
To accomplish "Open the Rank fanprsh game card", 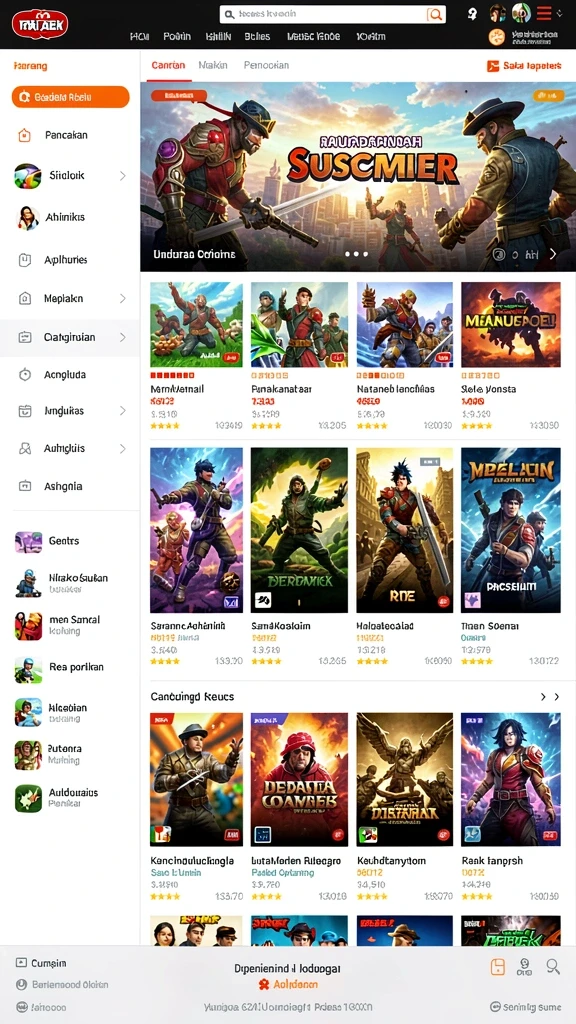I will tap(511, 807).
